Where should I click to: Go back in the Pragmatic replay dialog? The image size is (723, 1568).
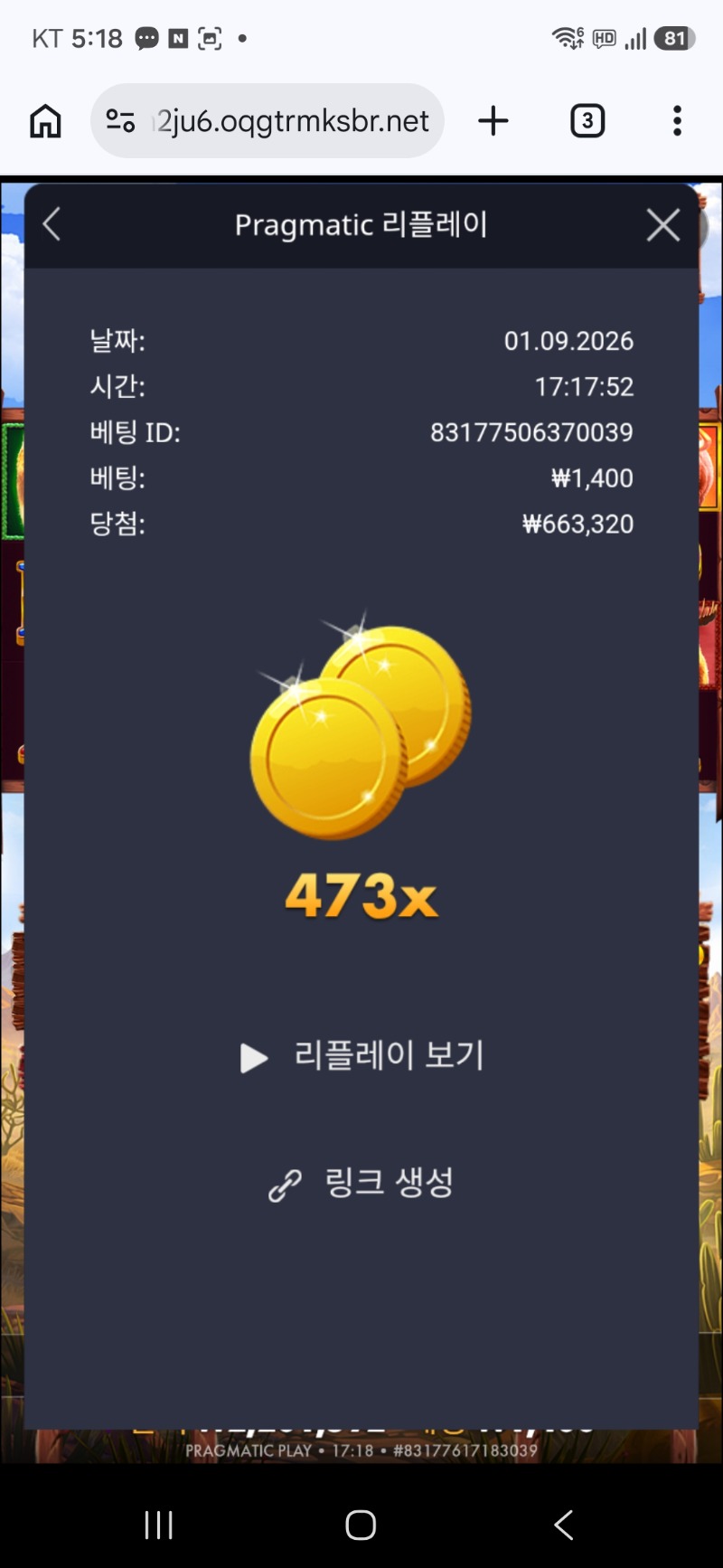(52, 224)
